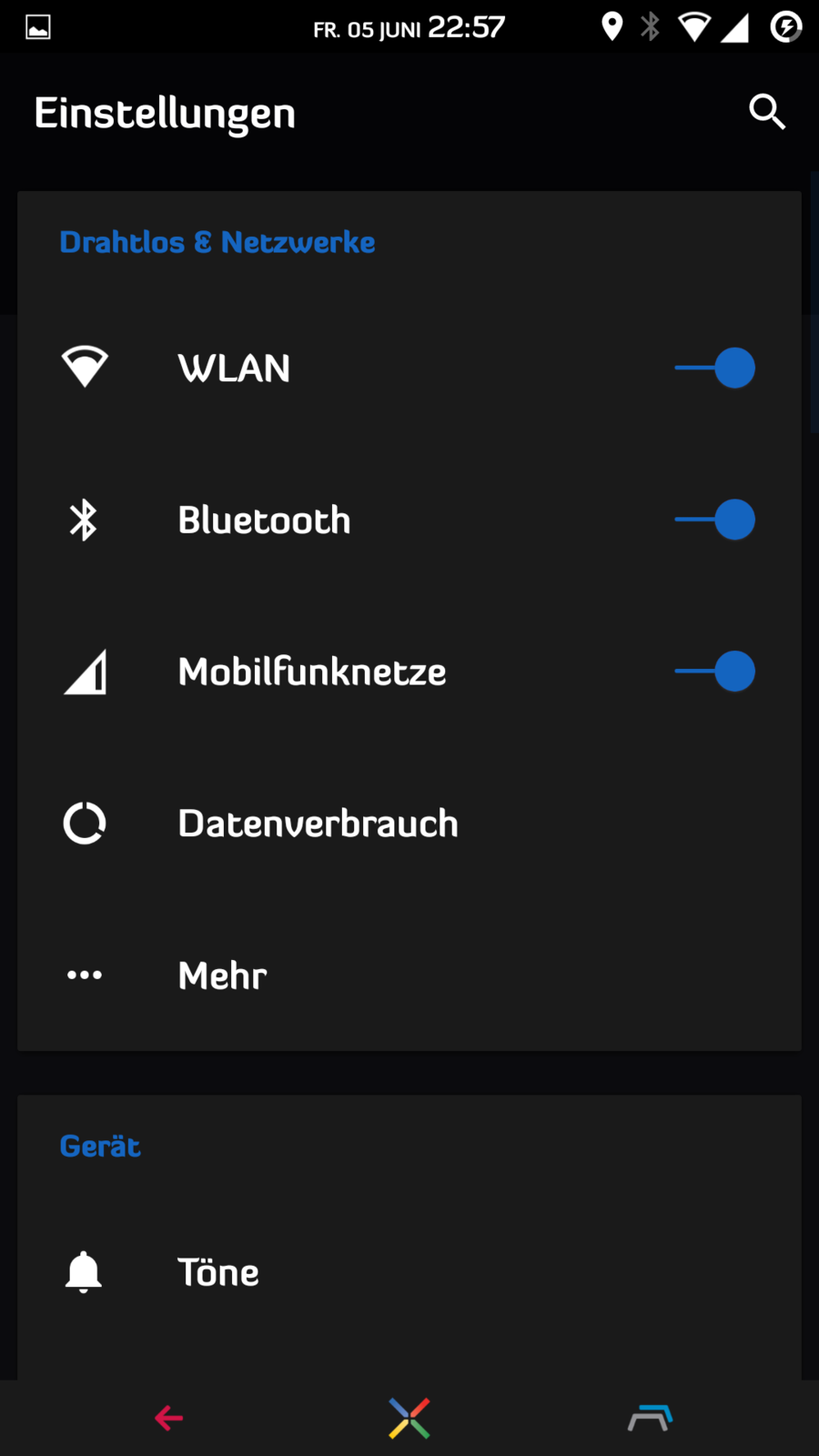Go back with the red arrow
The width and height of the screenshot is (819, 1456).
coord(169,1418)
